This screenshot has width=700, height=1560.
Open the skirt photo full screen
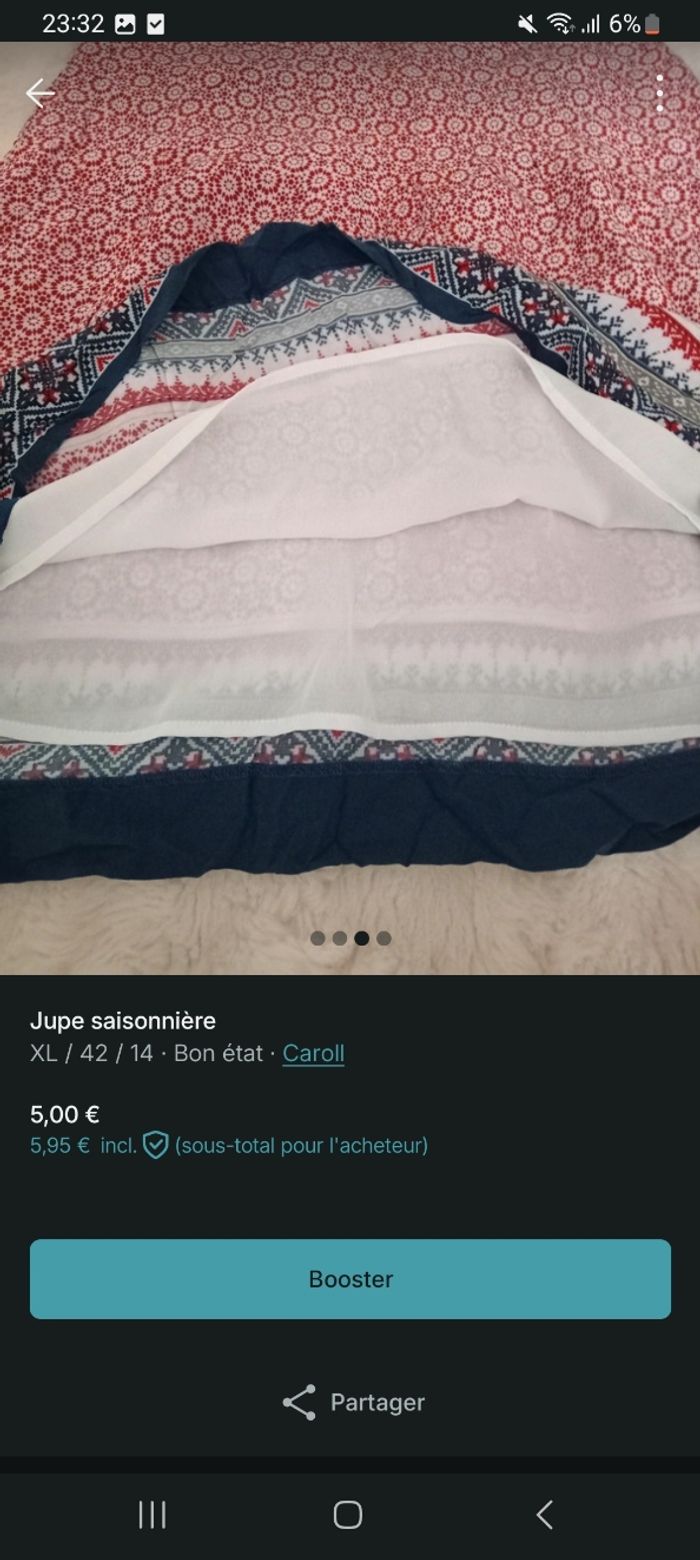350,500
